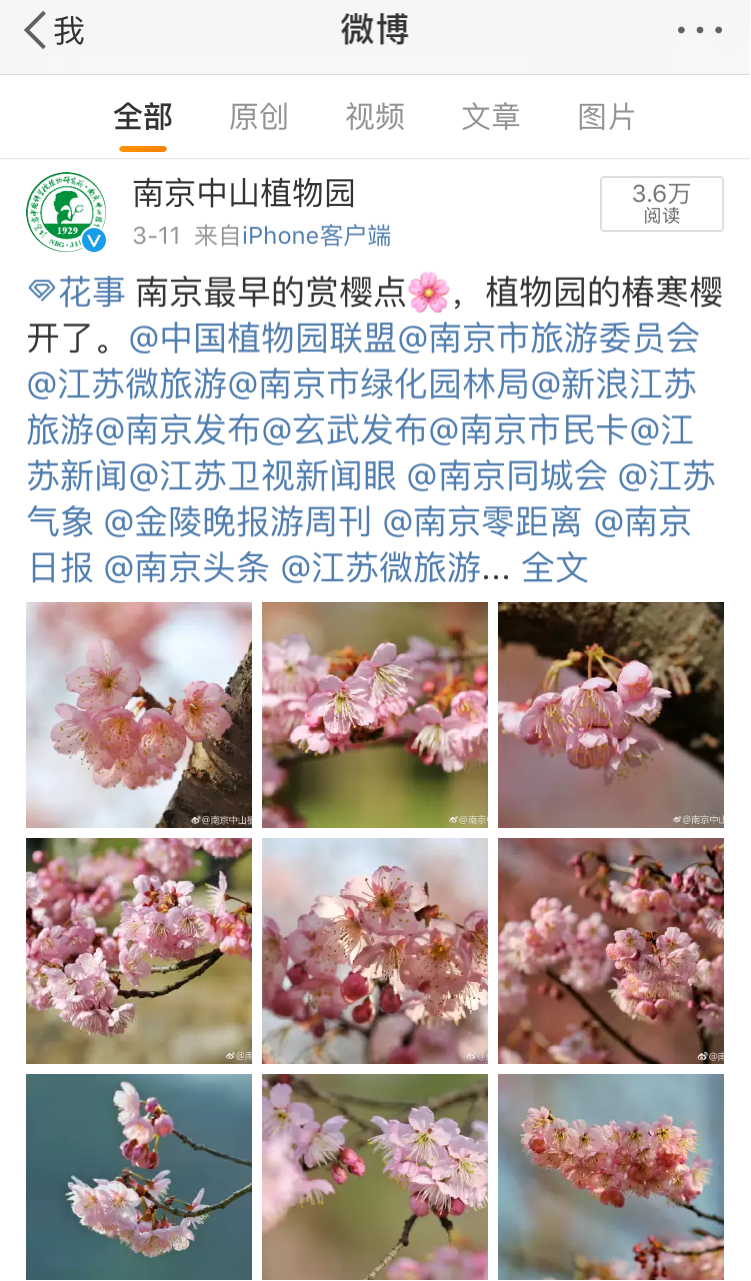Open @南京同城会 mention
751x1281 pixels.
pyautogui.click(x=508, y=477)
